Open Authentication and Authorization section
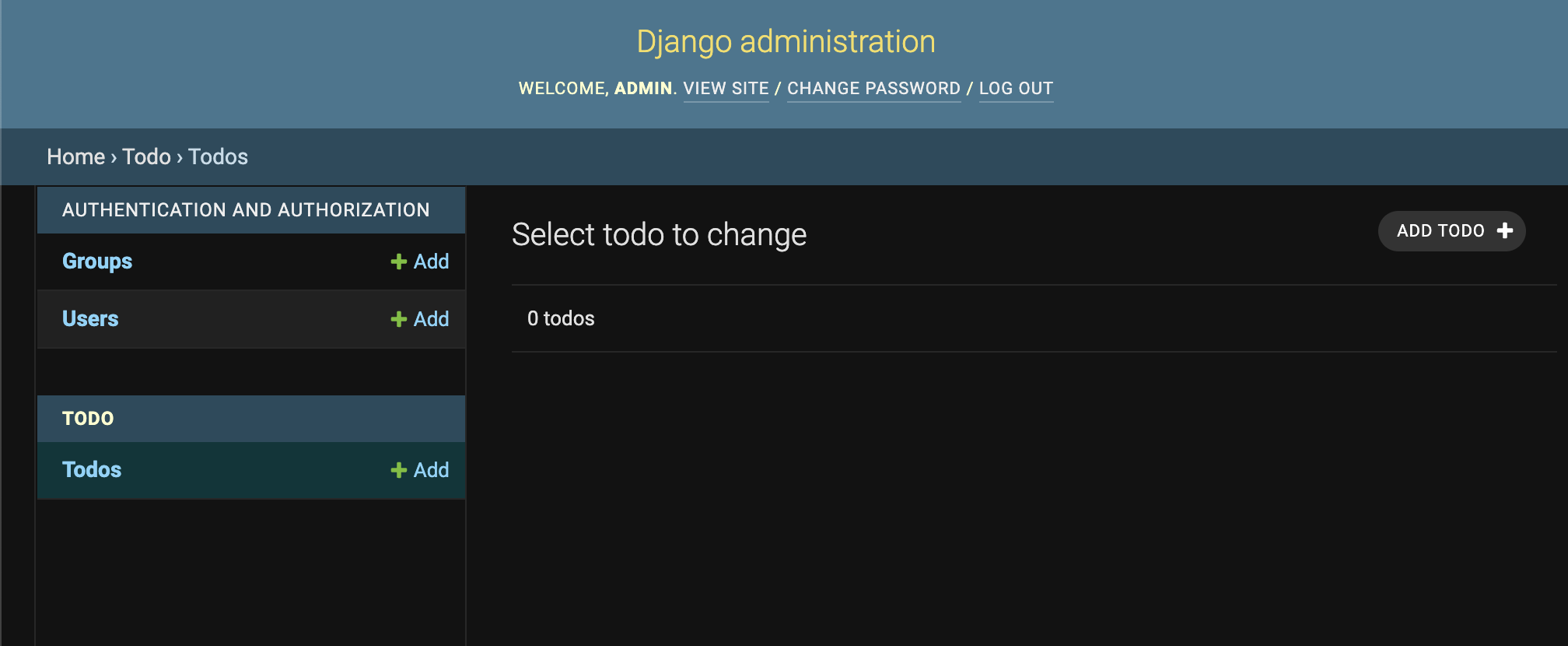 246,210
